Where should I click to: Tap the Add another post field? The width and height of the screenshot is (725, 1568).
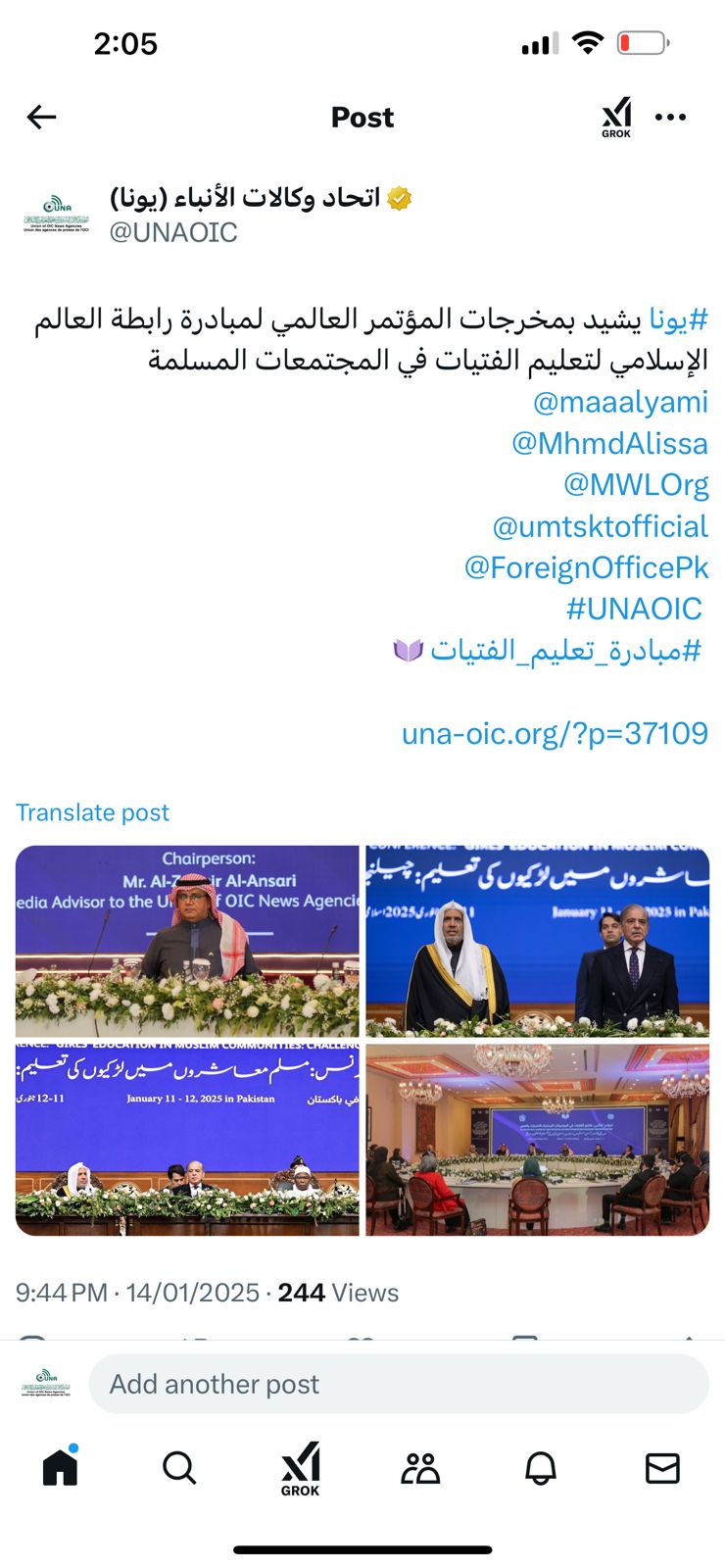pos(398,1384)
